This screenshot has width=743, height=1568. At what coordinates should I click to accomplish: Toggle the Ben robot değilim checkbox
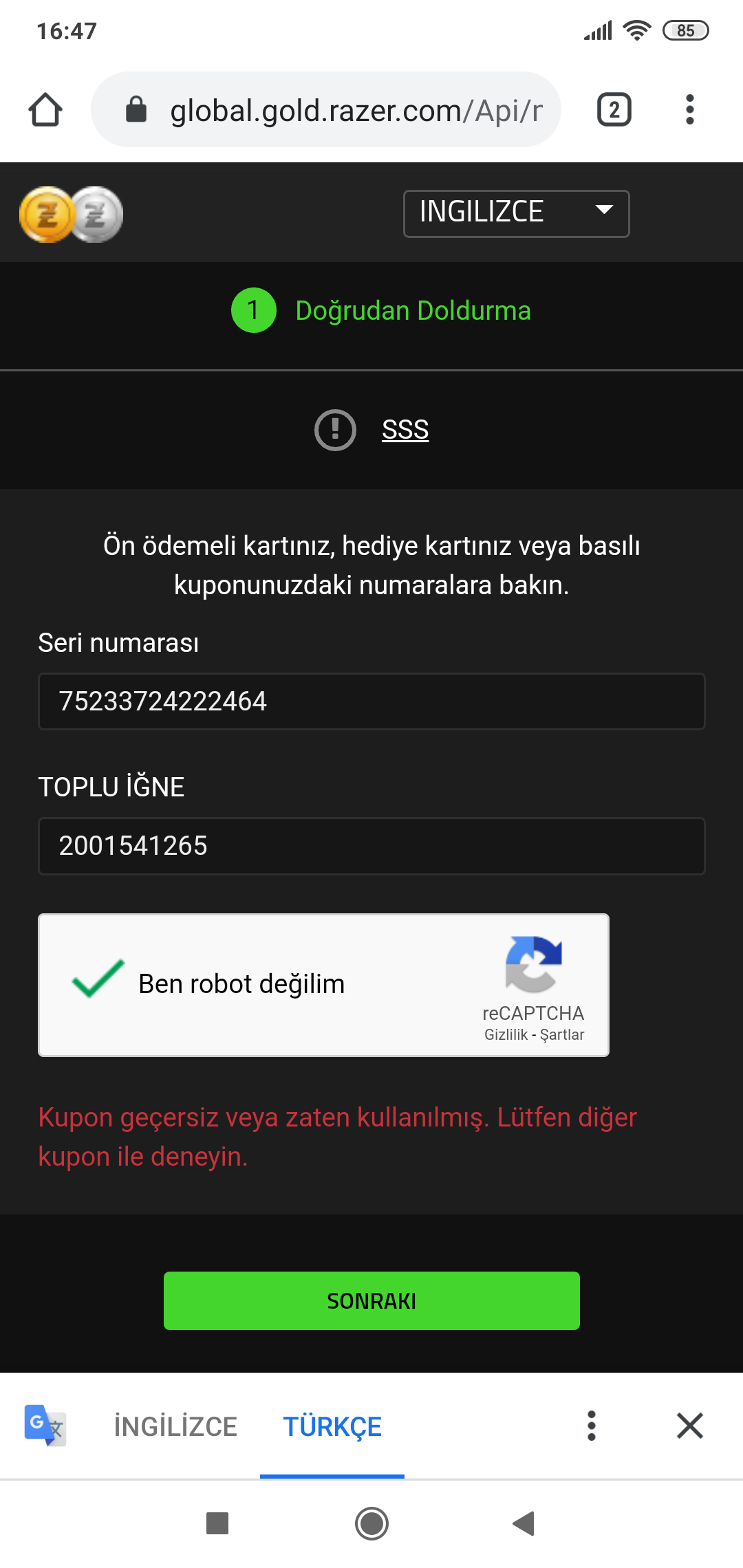click(x=98, y=979)
